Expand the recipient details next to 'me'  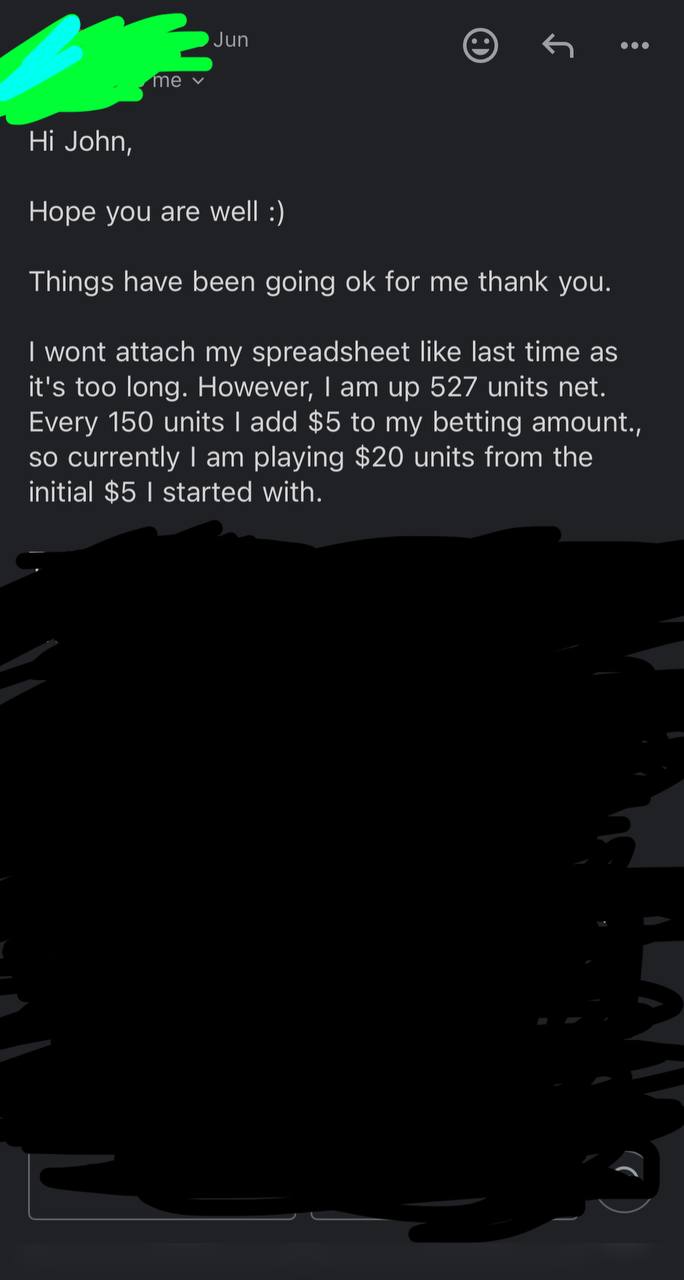[197, 81]
